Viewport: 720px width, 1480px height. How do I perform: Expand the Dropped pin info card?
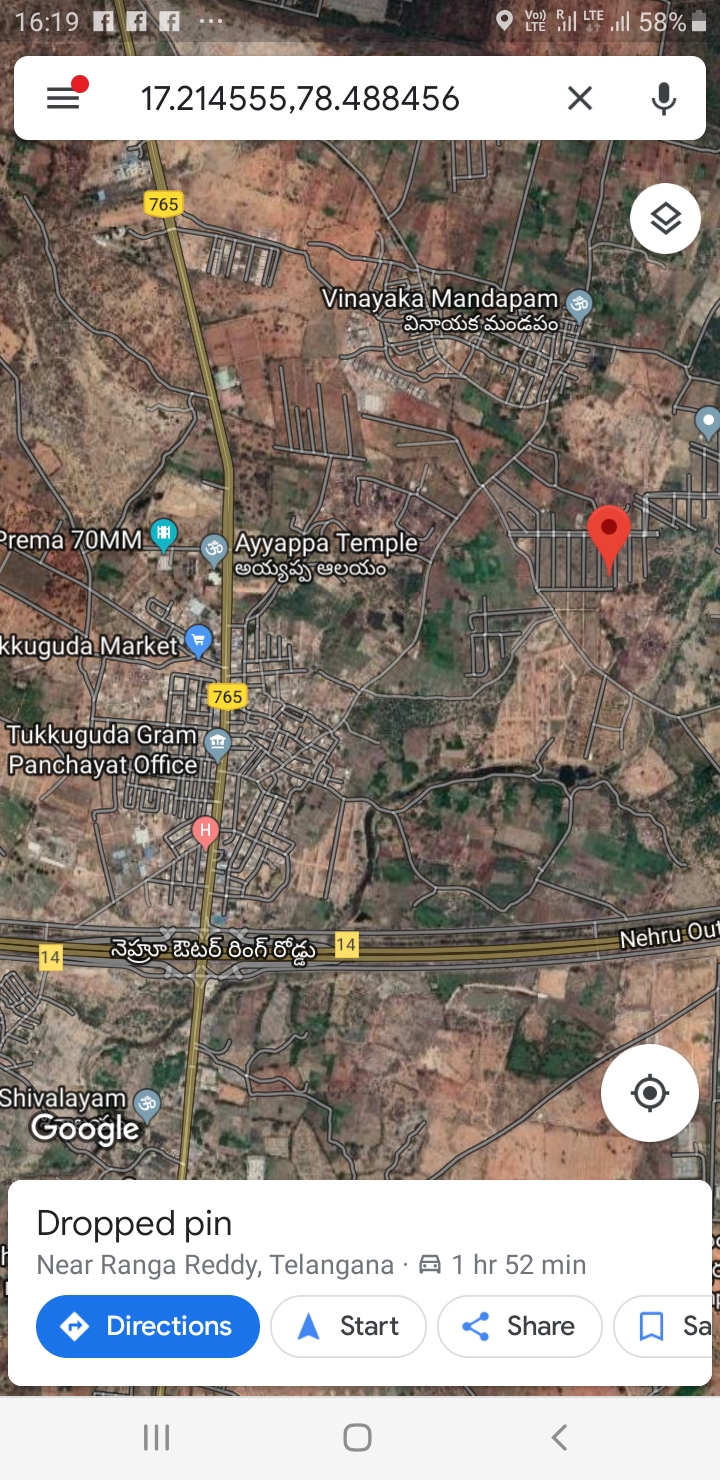pos(360,1224)
